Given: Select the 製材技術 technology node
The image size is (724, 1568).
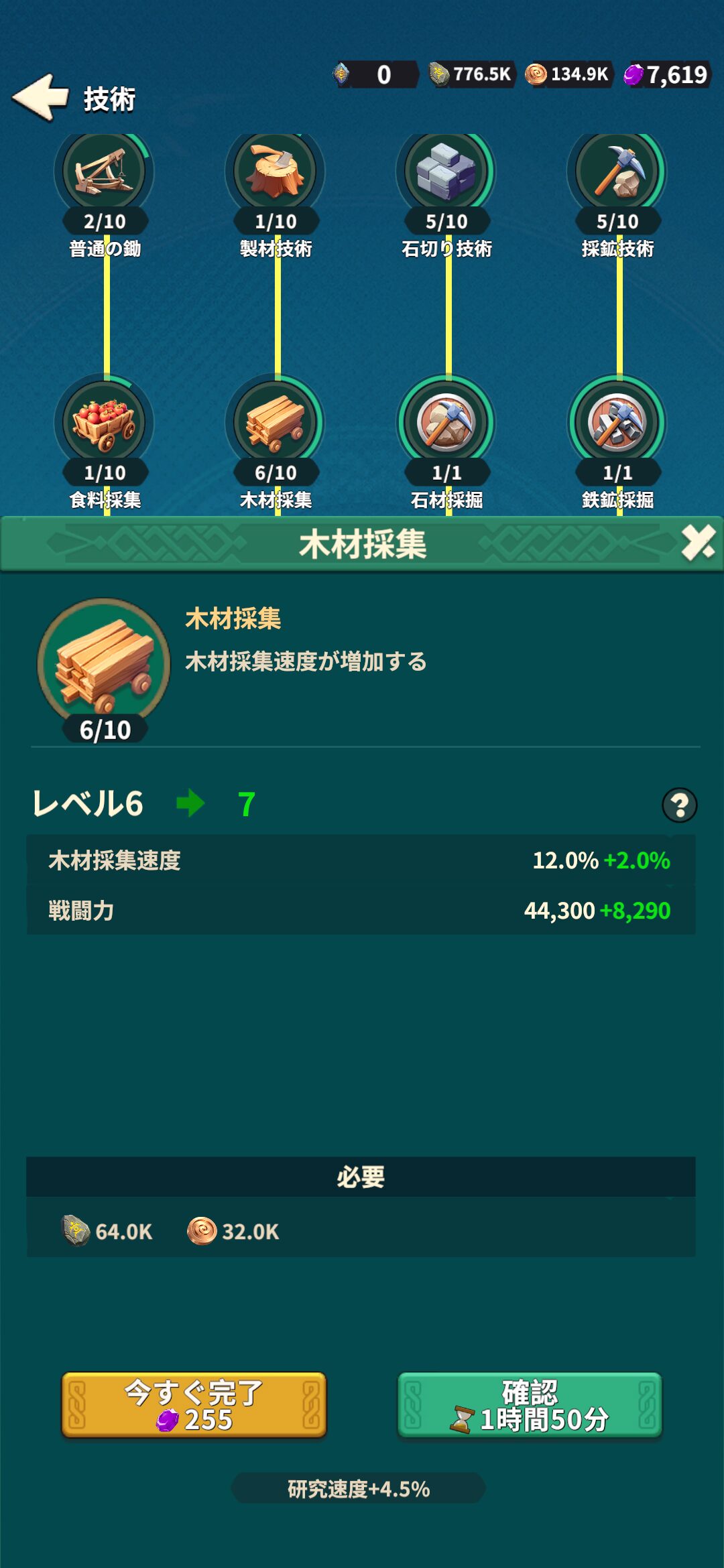Looking at the screenshot, I should pyautogui.click(x=276, y=194).
